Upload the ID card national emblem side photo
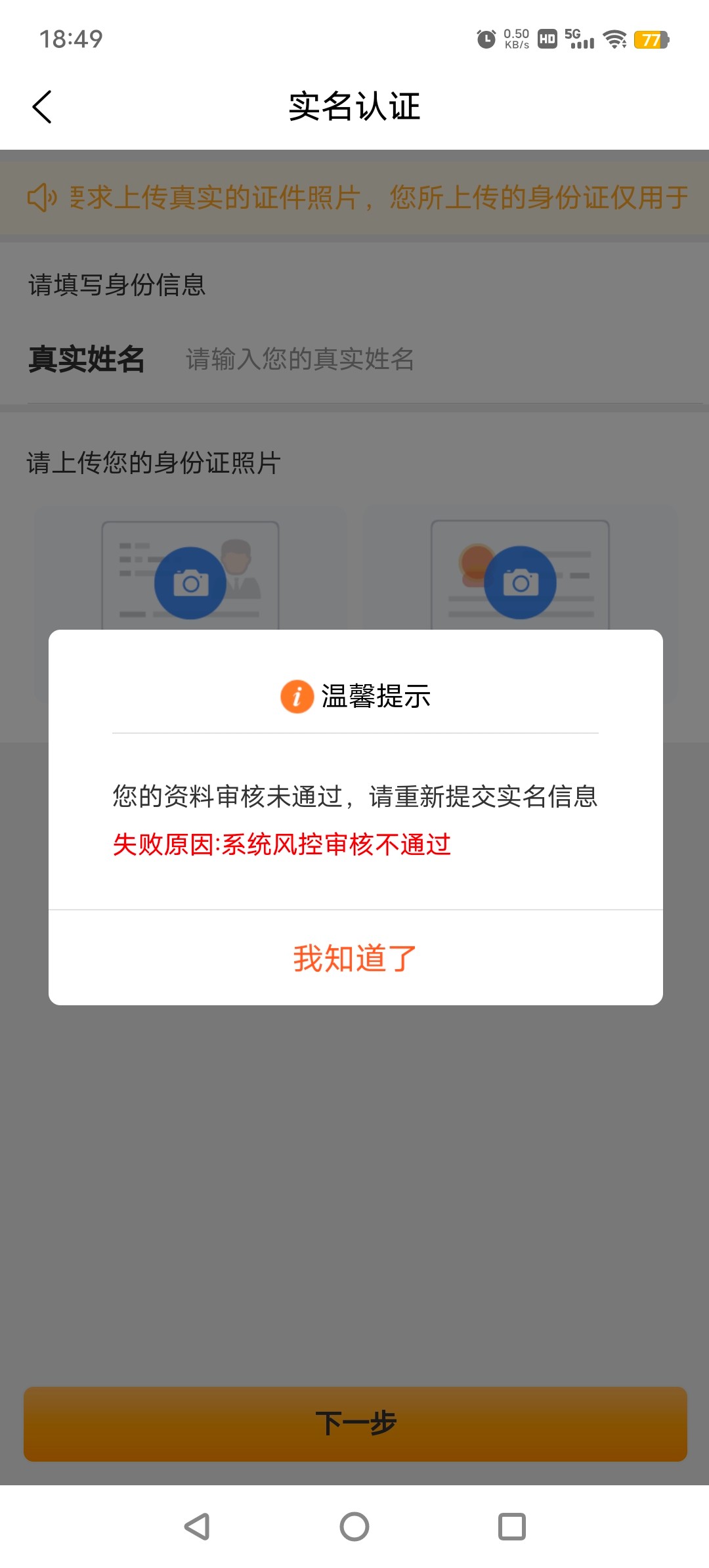The image size is (709, 1568). (x=520, y=582)
